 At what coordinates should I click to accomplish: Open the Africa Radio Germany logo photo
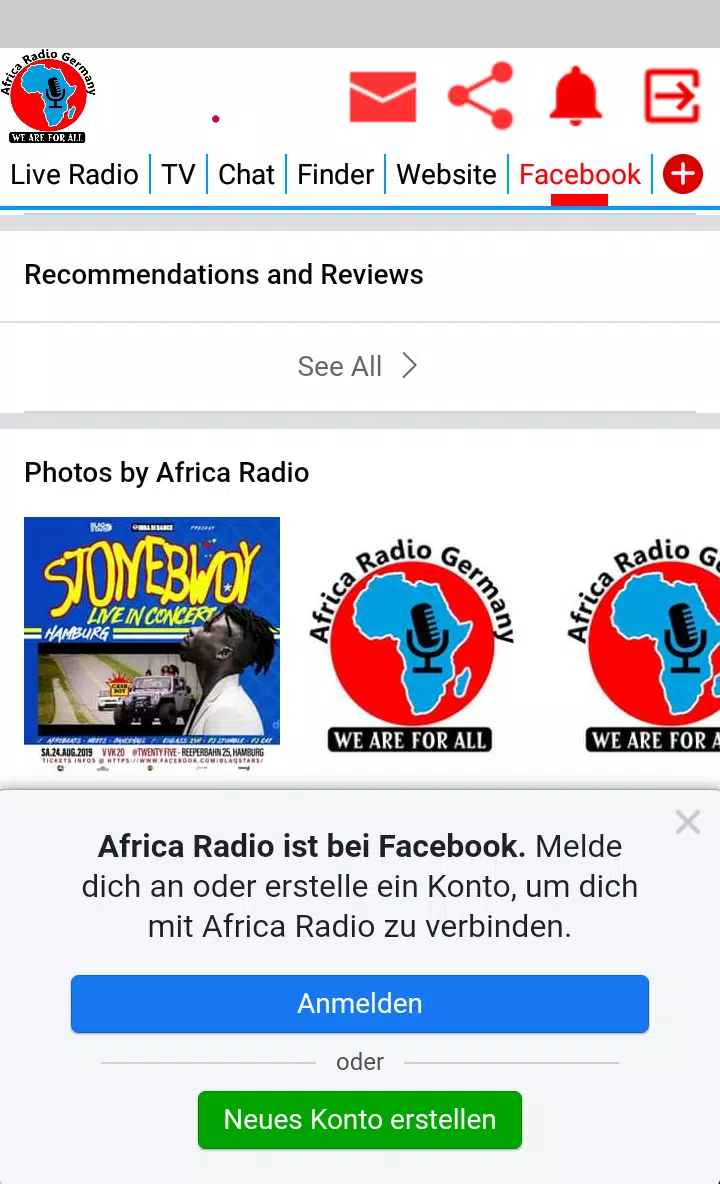coord(413,647)
